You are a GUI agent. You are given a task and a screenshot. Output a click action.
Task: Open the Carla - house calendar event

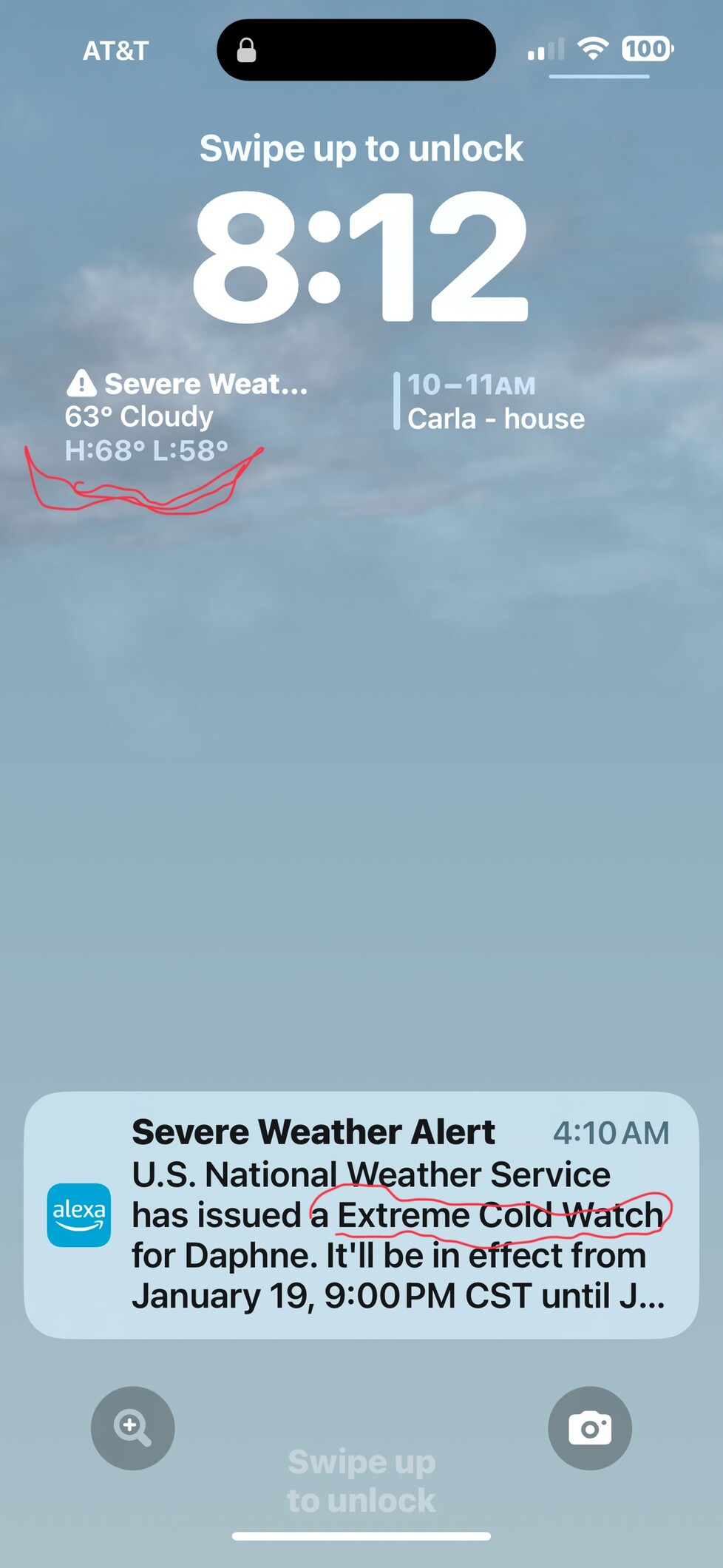(494, 403)
